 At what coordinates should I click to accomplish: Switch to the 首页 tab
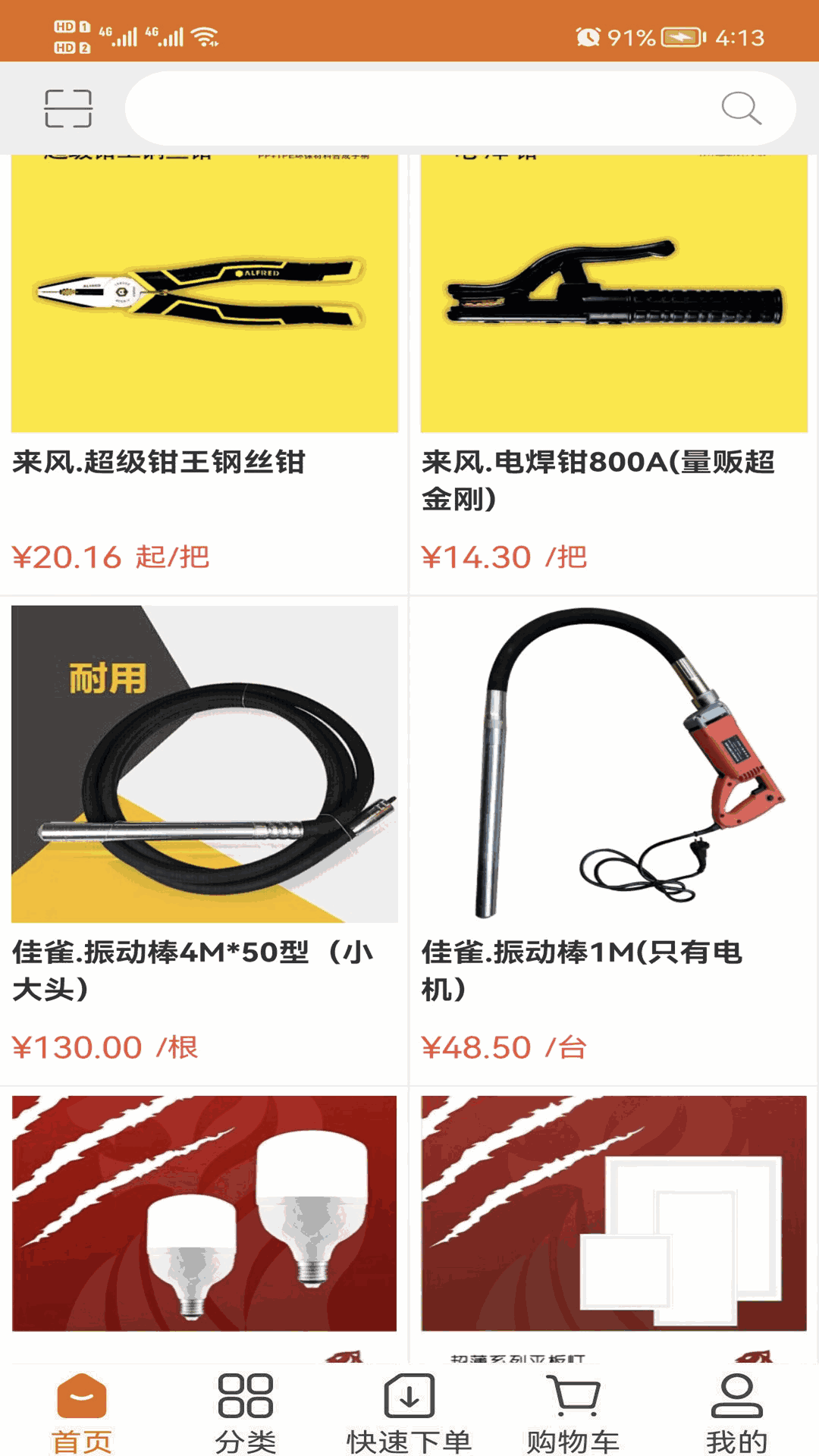[x=82, y=1412]
